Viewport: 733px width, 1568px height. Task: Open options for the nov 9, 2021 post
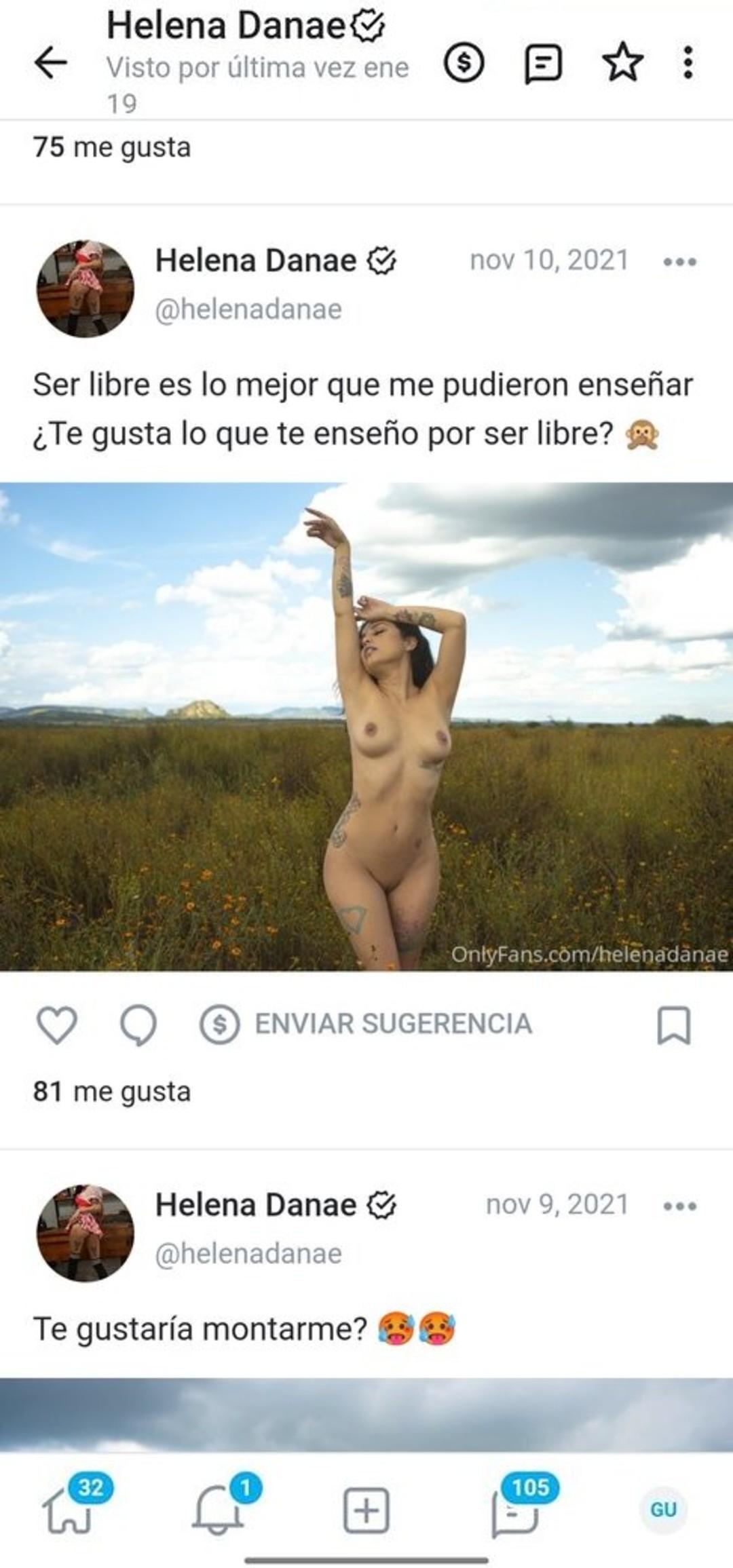pos(679,1206)
